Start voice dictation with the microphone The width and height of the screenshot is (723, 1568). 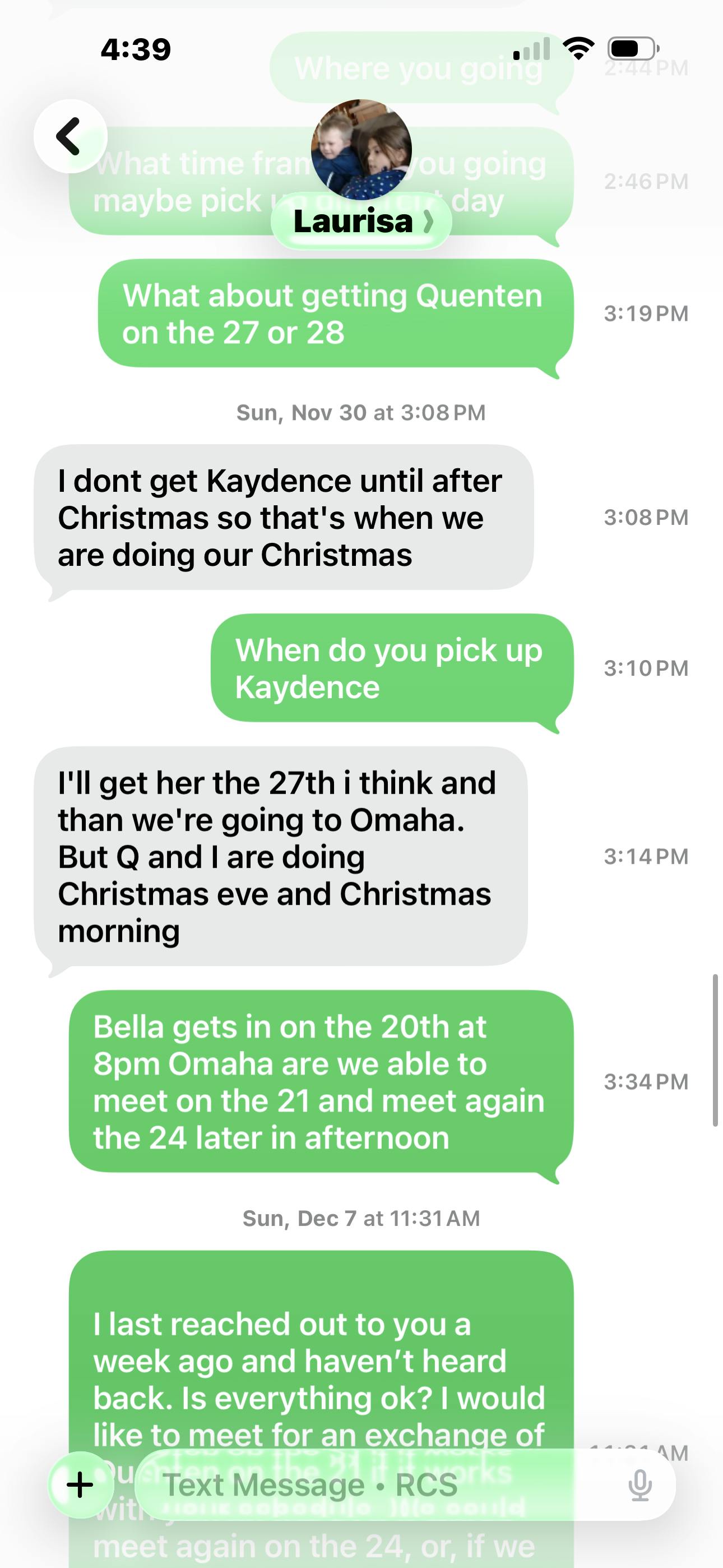(x=639, y=1484)
